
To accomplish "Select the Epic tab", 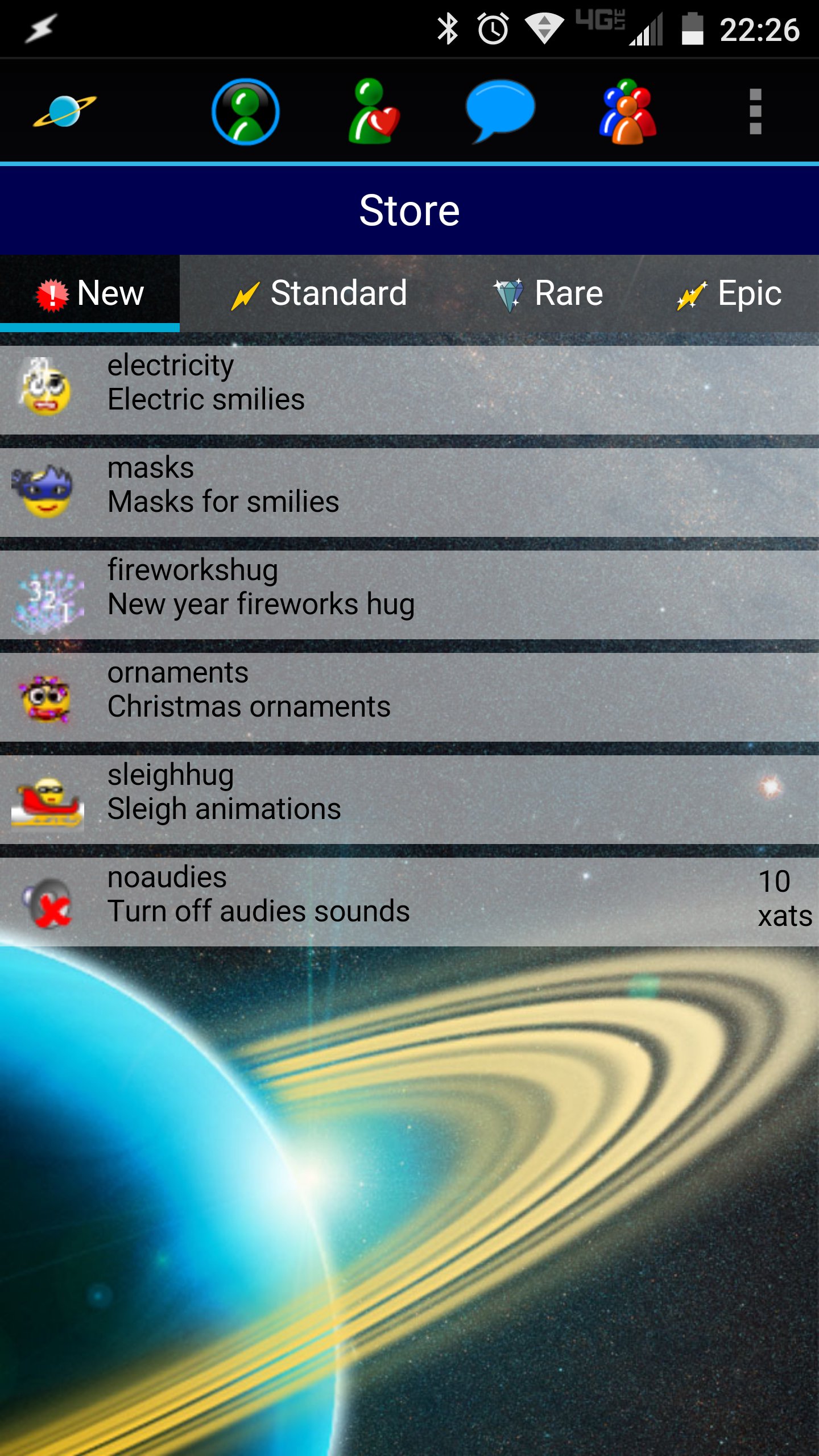I will pyautogui.click(x=730, y=293).
